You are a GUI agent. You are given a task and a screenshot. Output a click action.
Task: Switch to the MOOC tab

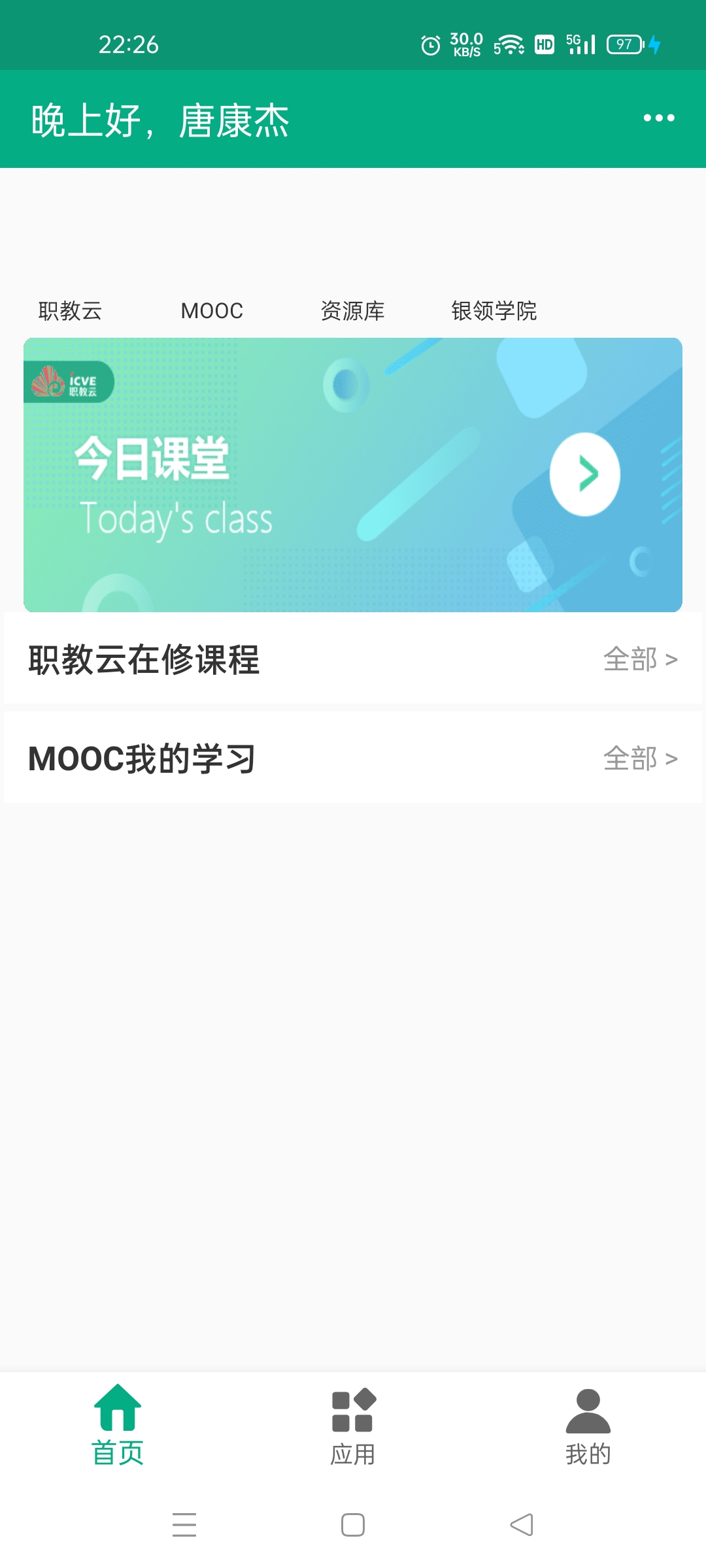click(x=212, y=311)
